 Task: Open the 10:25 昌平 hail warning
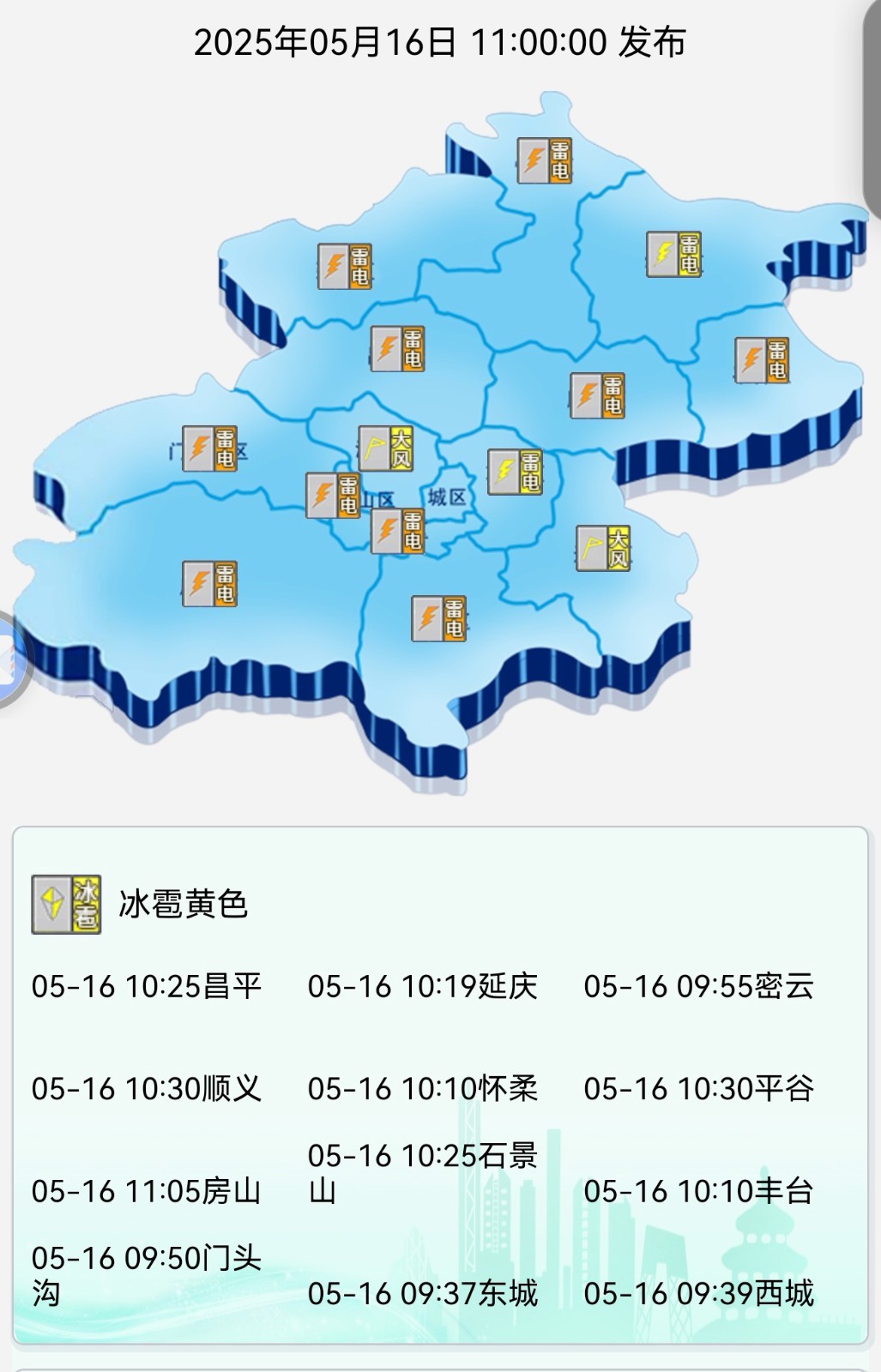pyautogui.click(x=147, y=986)
